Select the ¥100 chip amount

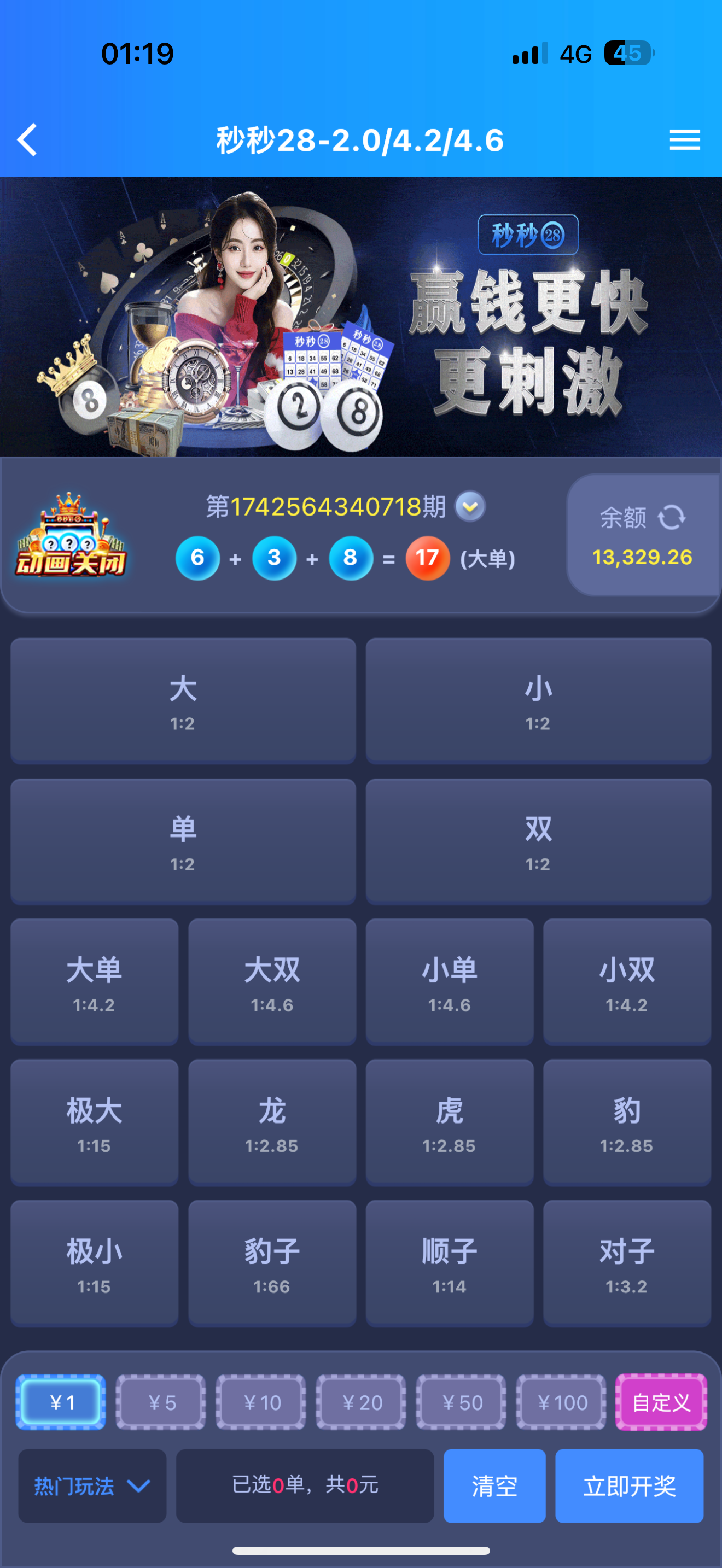(561, 1402)
